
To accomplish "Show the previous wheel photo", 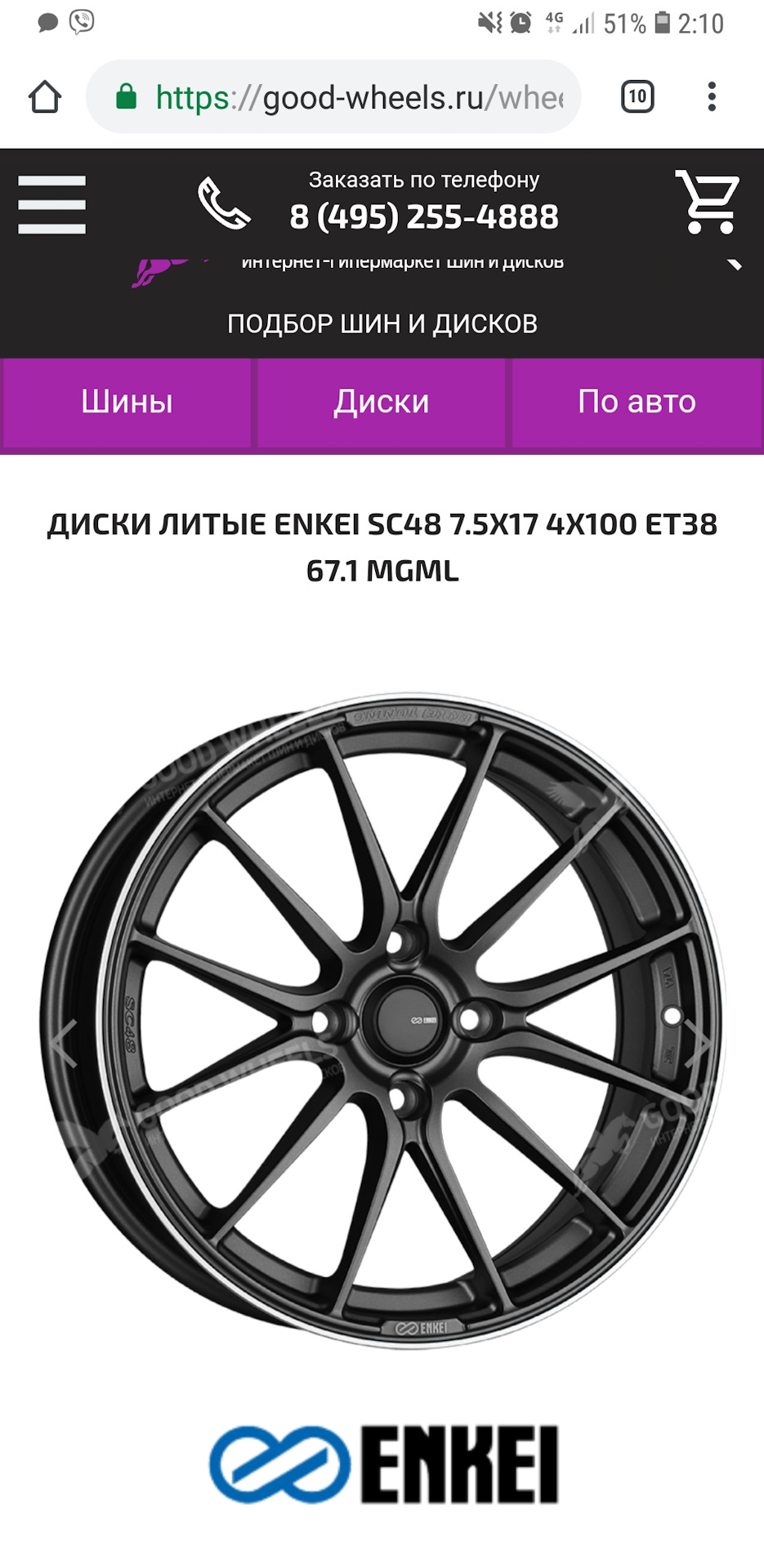I will click(x=64, y=1044).
